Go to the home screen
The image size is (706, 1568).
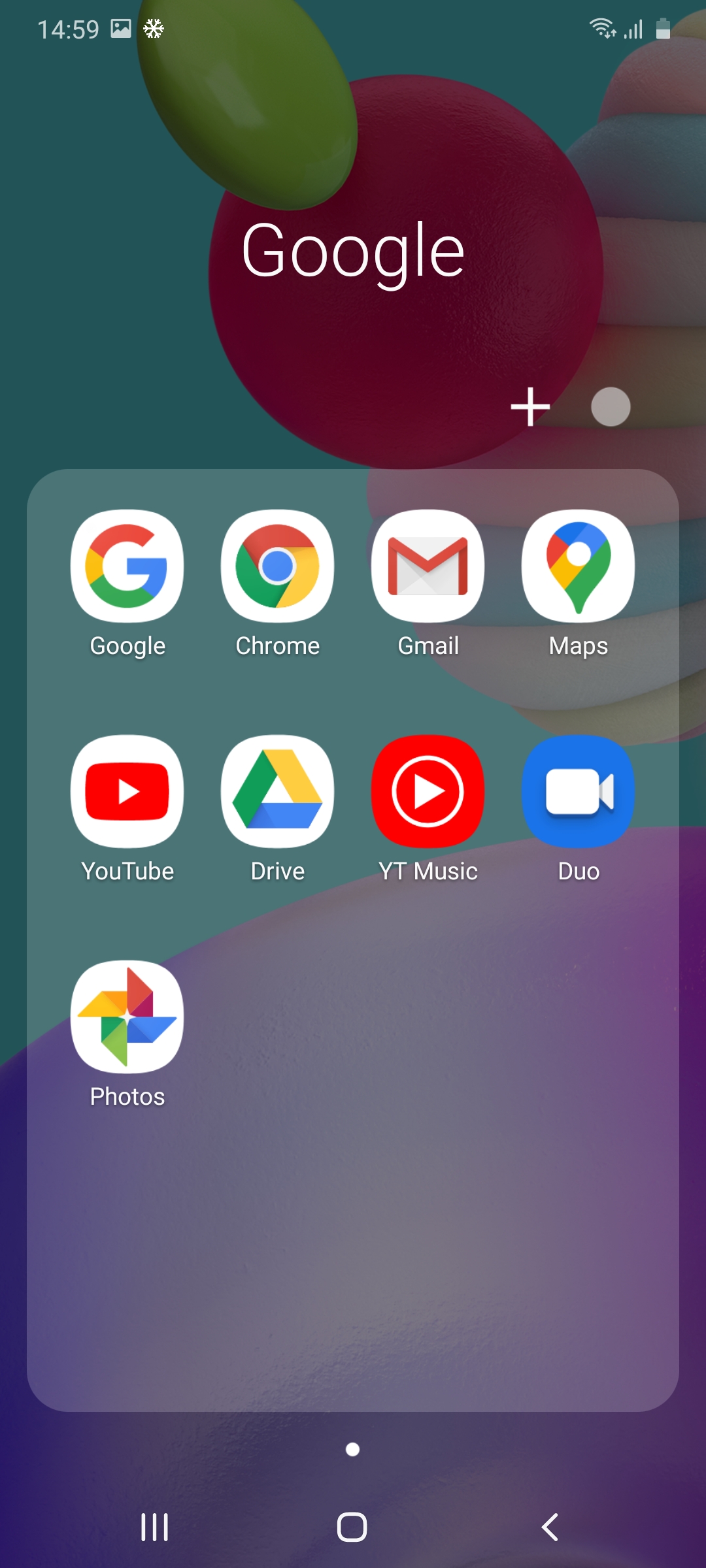click(x=352, y=1527)
